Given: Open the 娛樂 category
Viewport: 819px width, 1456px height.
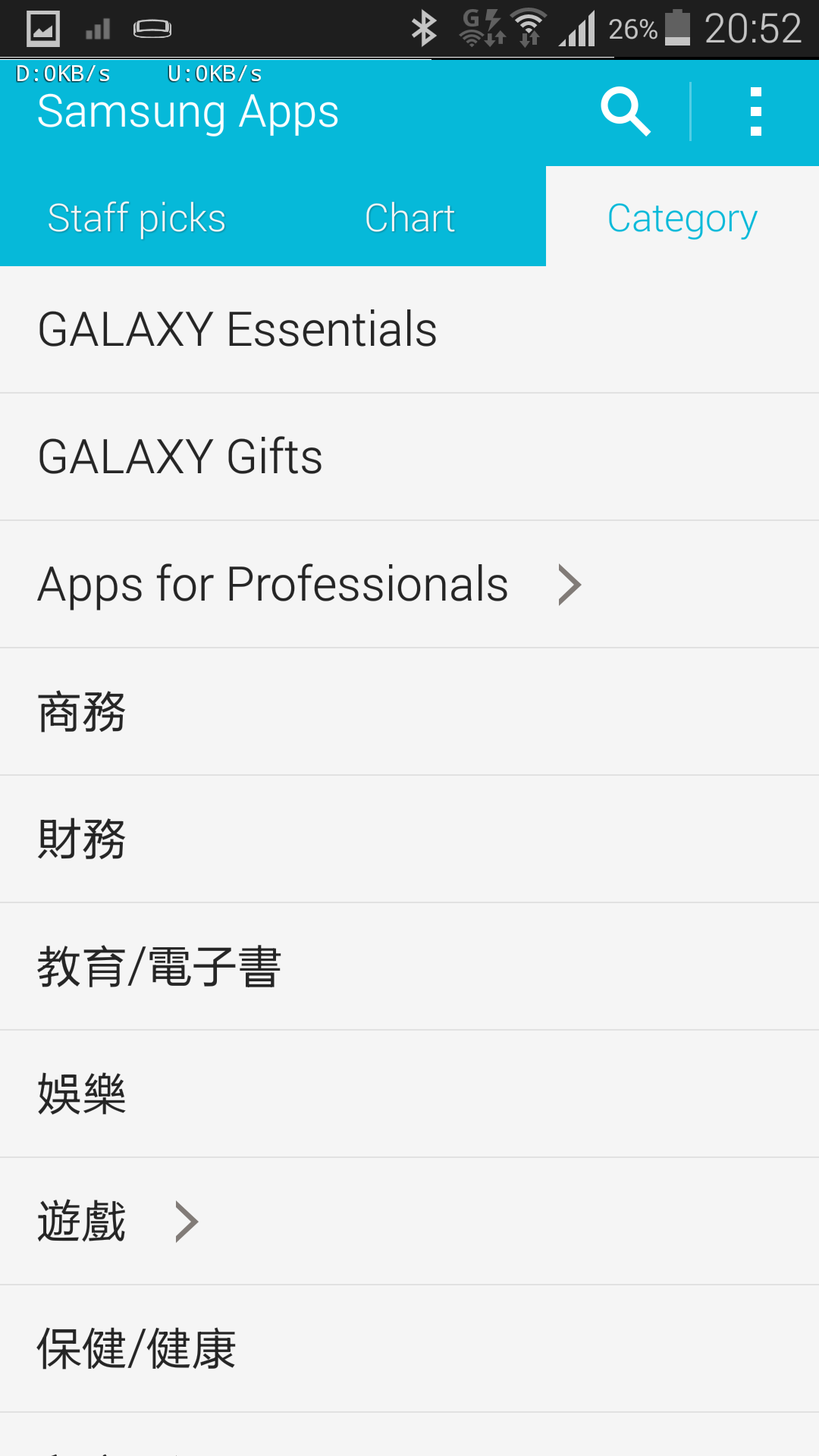Looking at the screenshot, I should 409,1094.
